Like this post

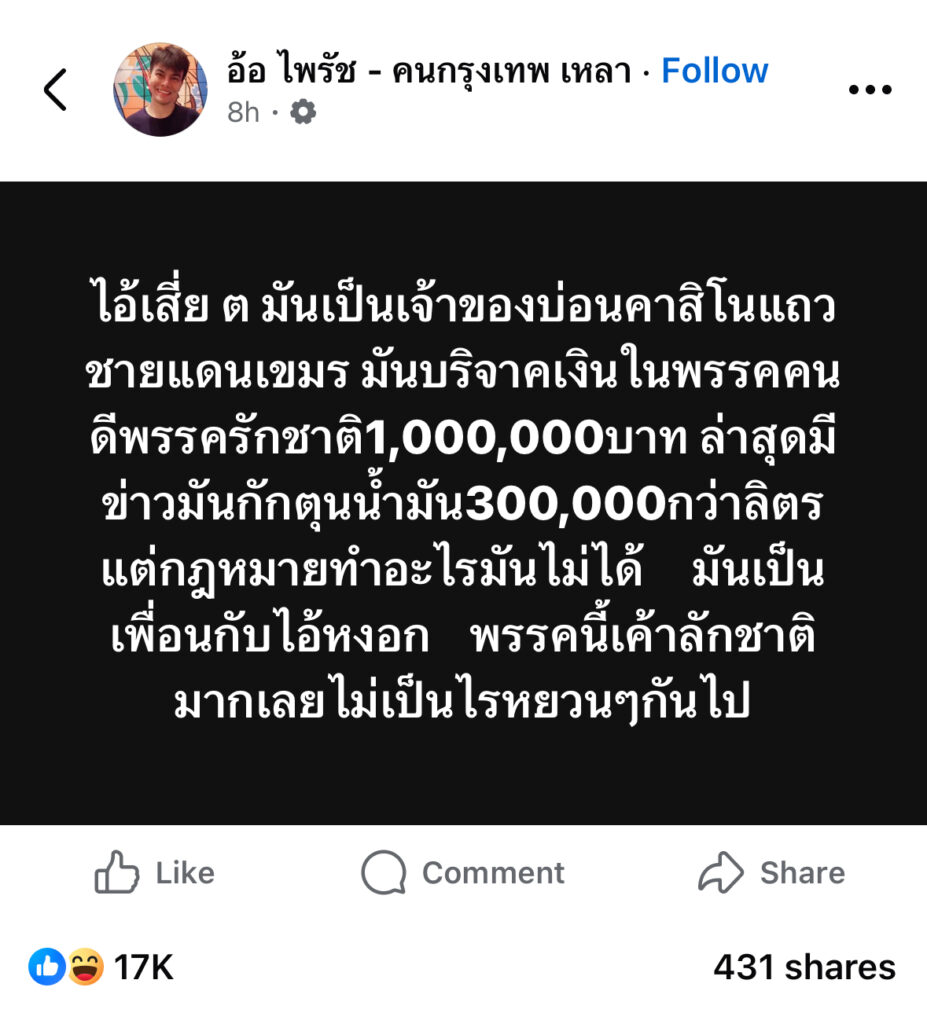(x=155, y=872)
